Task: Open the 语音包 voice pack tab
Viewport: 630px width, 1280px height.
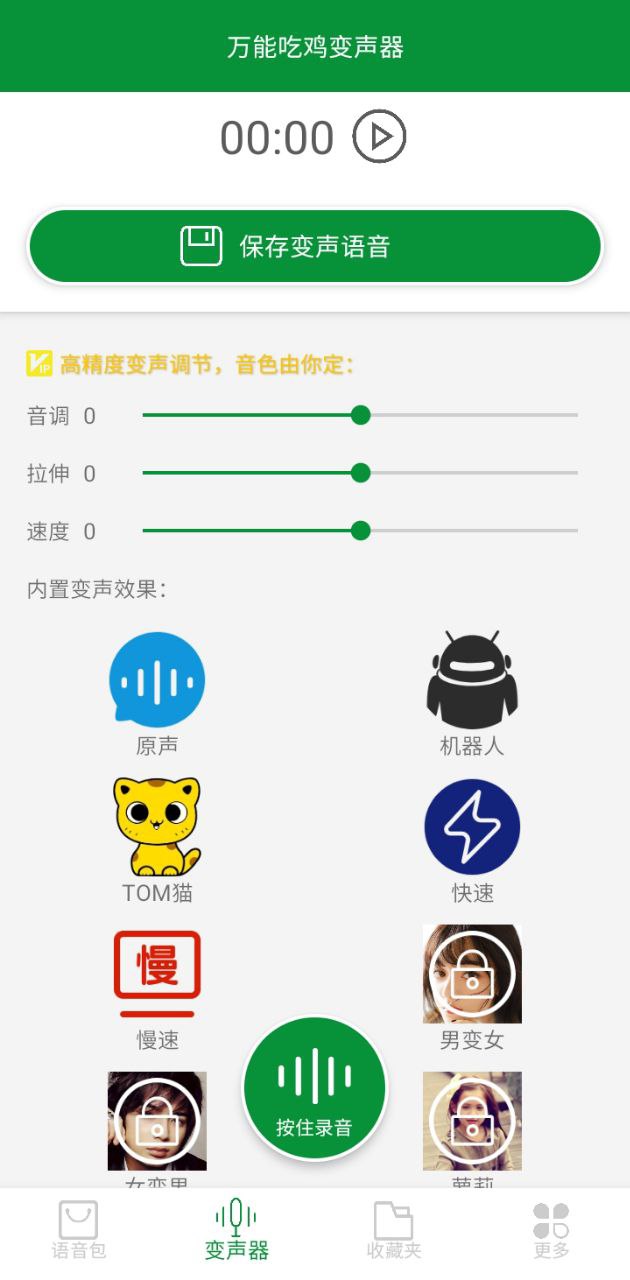Action: (79, 1230)
